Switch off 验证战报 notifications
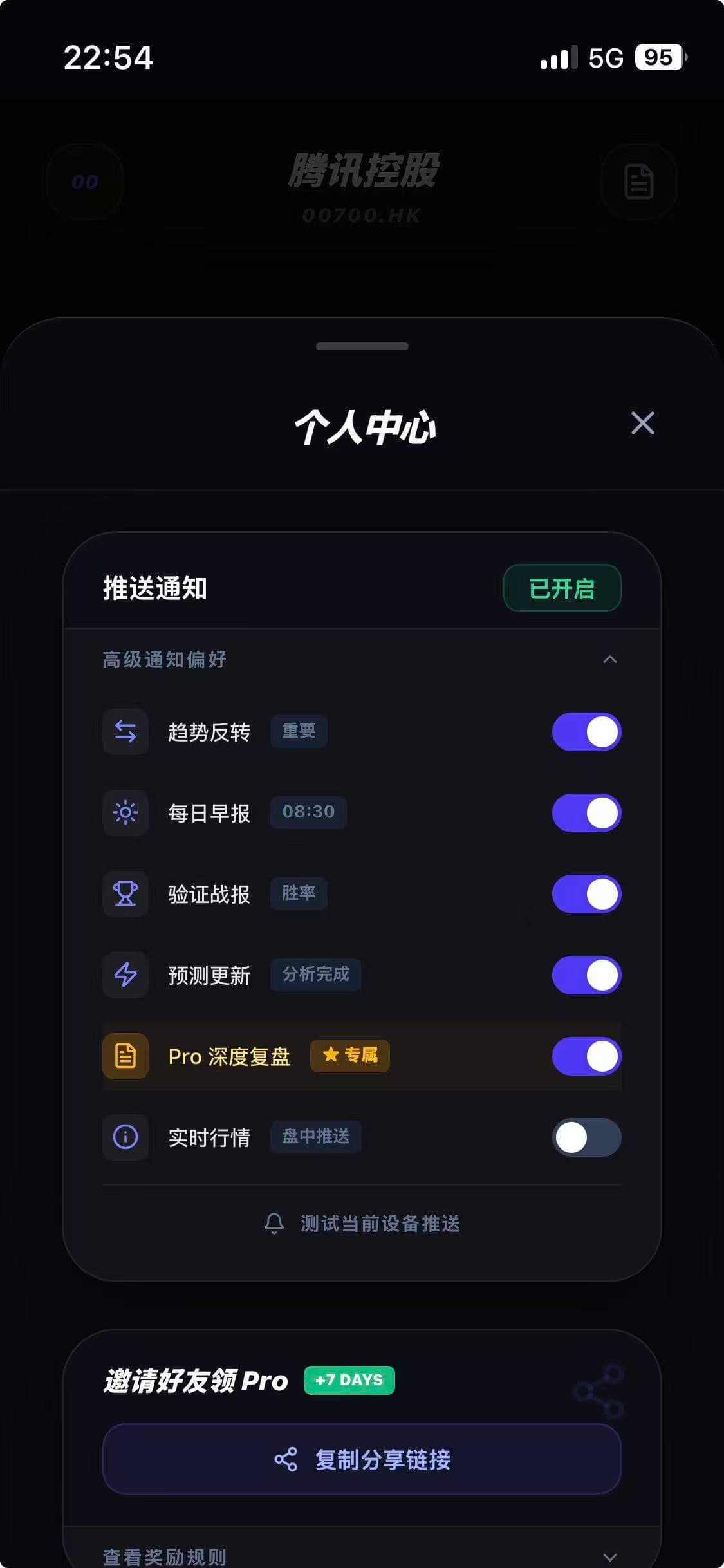This screenshot has height=1568, width=724. pos(586,894)
